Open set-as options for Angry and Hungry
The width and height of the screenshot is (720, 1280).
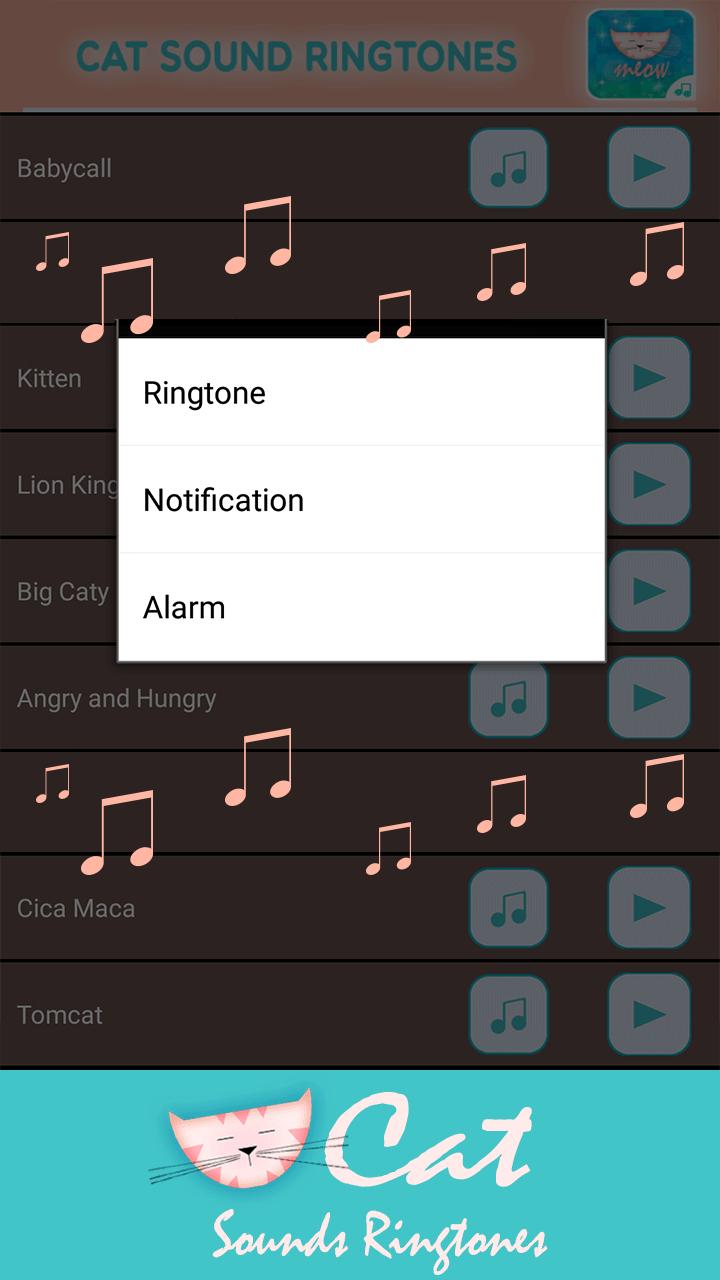pos(509,698)
